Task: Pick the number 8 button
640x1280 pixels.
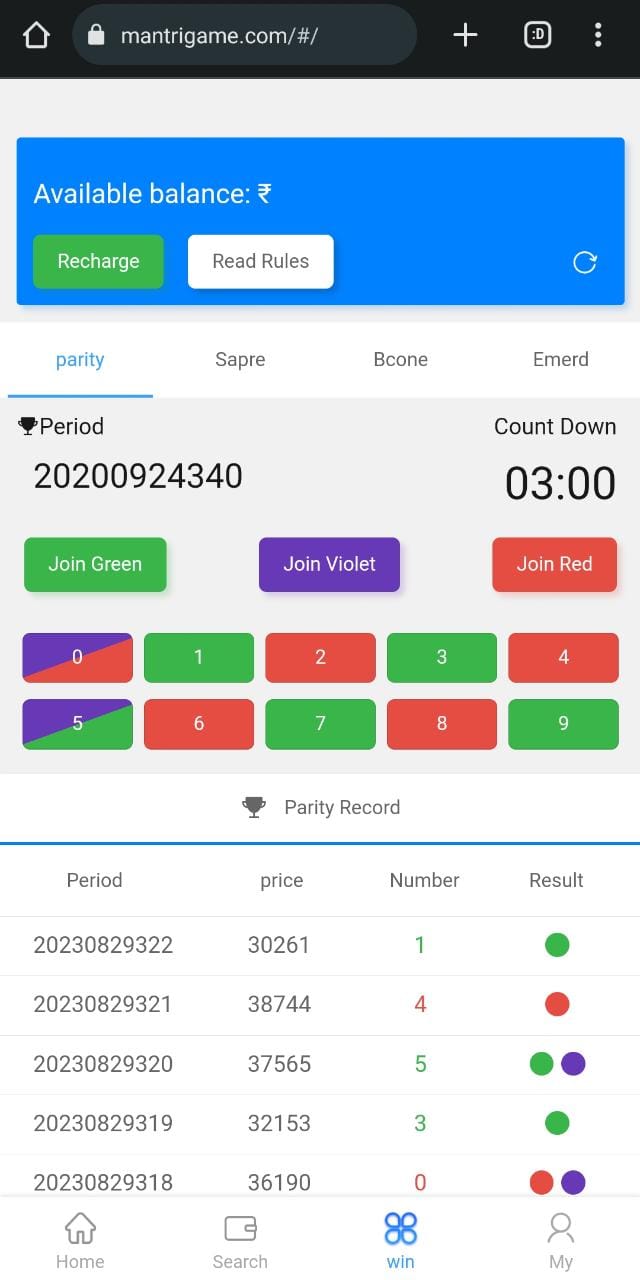Action: coord(441,723)
